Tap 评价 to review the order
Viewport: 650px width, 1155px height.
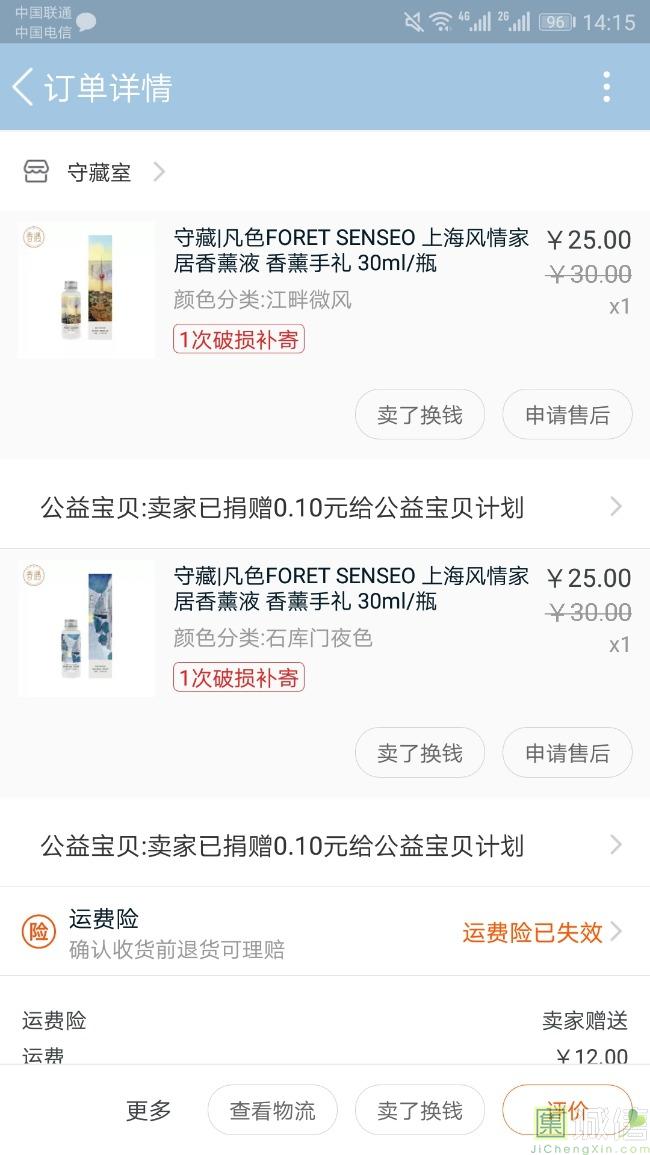pyautogui.click(x=566, y=1108)
